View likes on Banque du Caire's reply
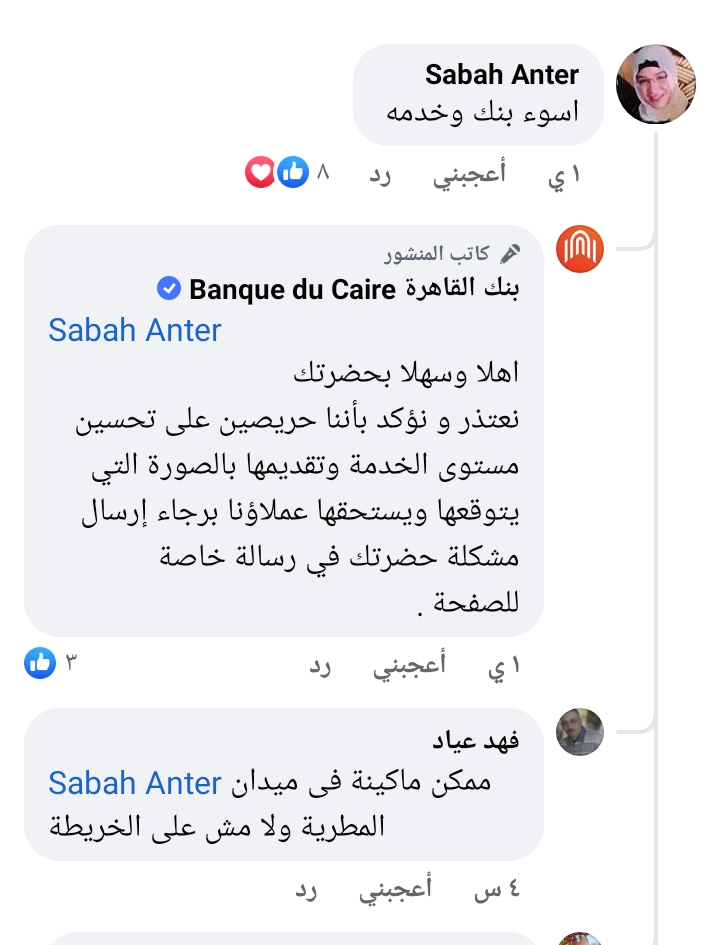The image size is (720, 945). pos(42,661)
